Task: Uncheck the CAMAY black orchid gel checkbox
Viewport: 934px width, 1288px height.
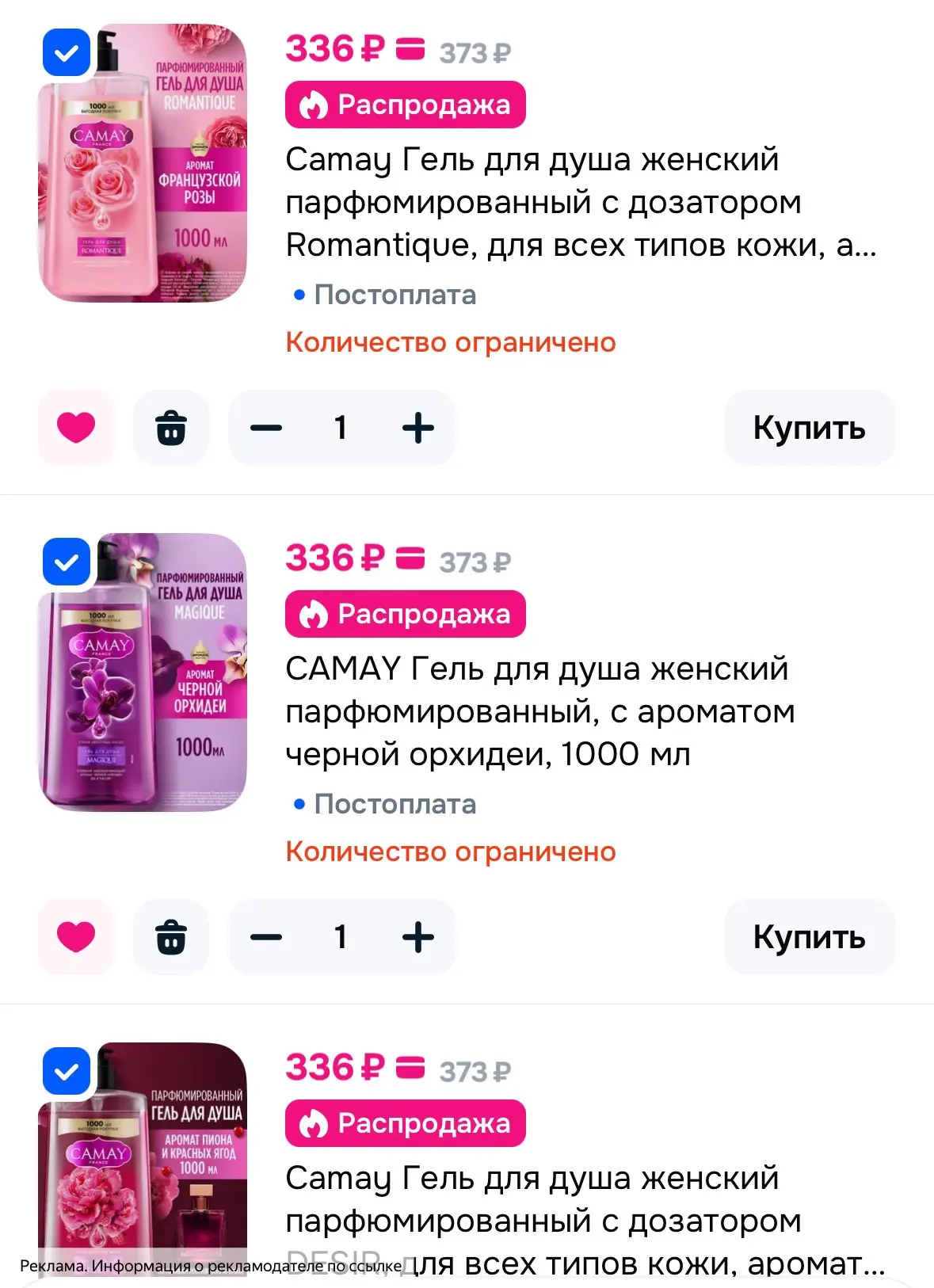Action: click(x=67, y=562)
